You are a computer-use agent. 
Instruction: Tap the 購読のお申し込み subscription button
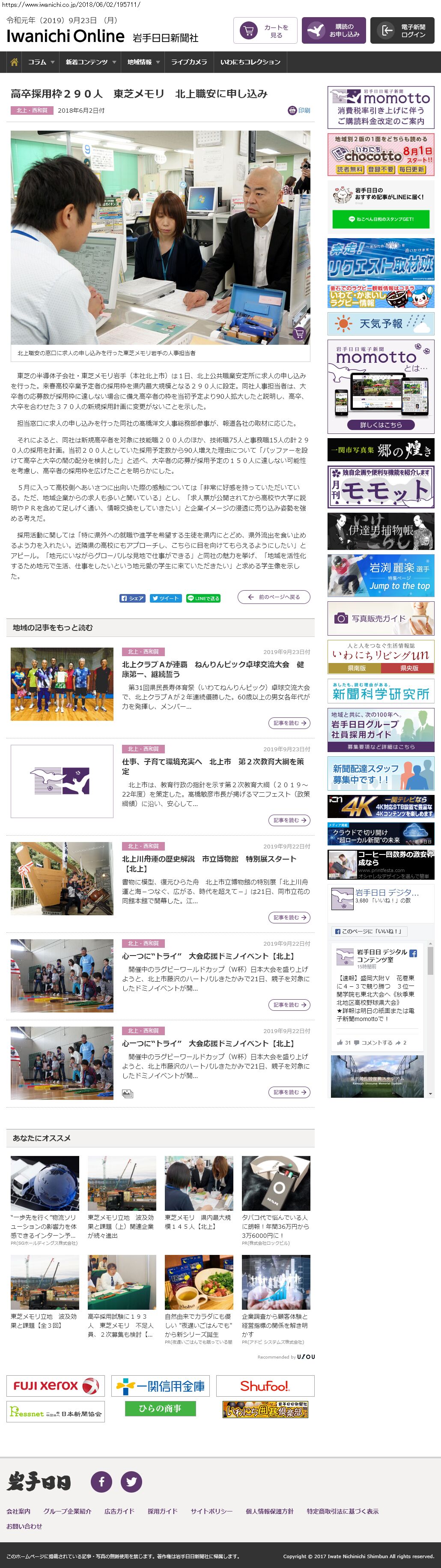coord(334,30)
